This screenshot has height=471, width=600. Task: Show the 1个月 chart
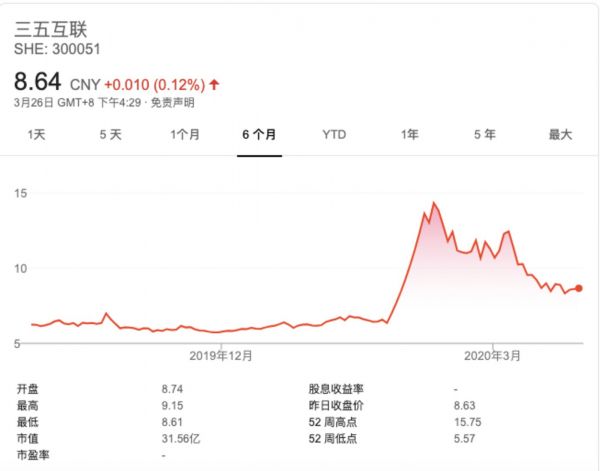185,134
